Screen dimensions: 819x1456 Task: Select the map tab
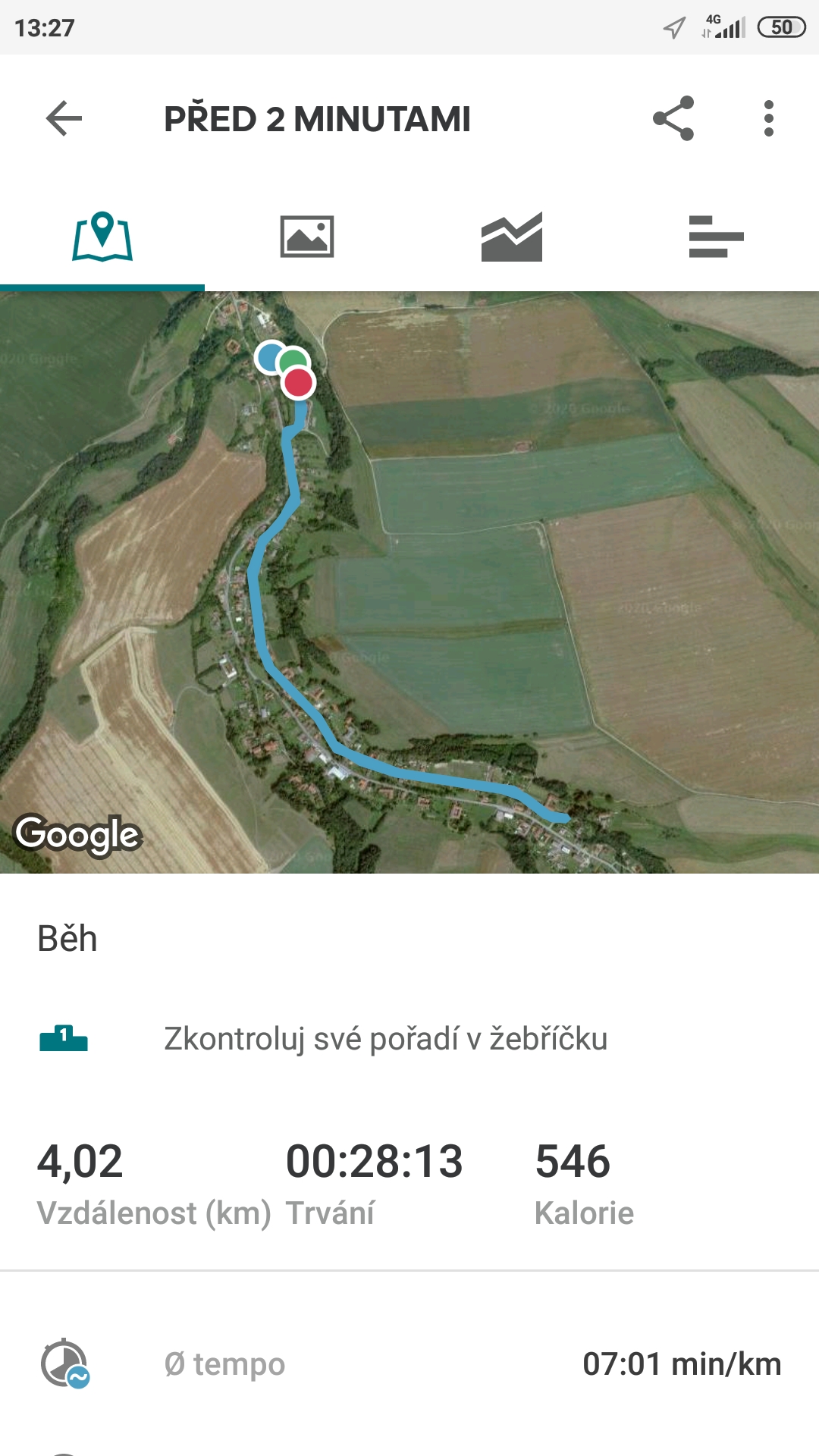pyautogui.click(x=102, y=237)
